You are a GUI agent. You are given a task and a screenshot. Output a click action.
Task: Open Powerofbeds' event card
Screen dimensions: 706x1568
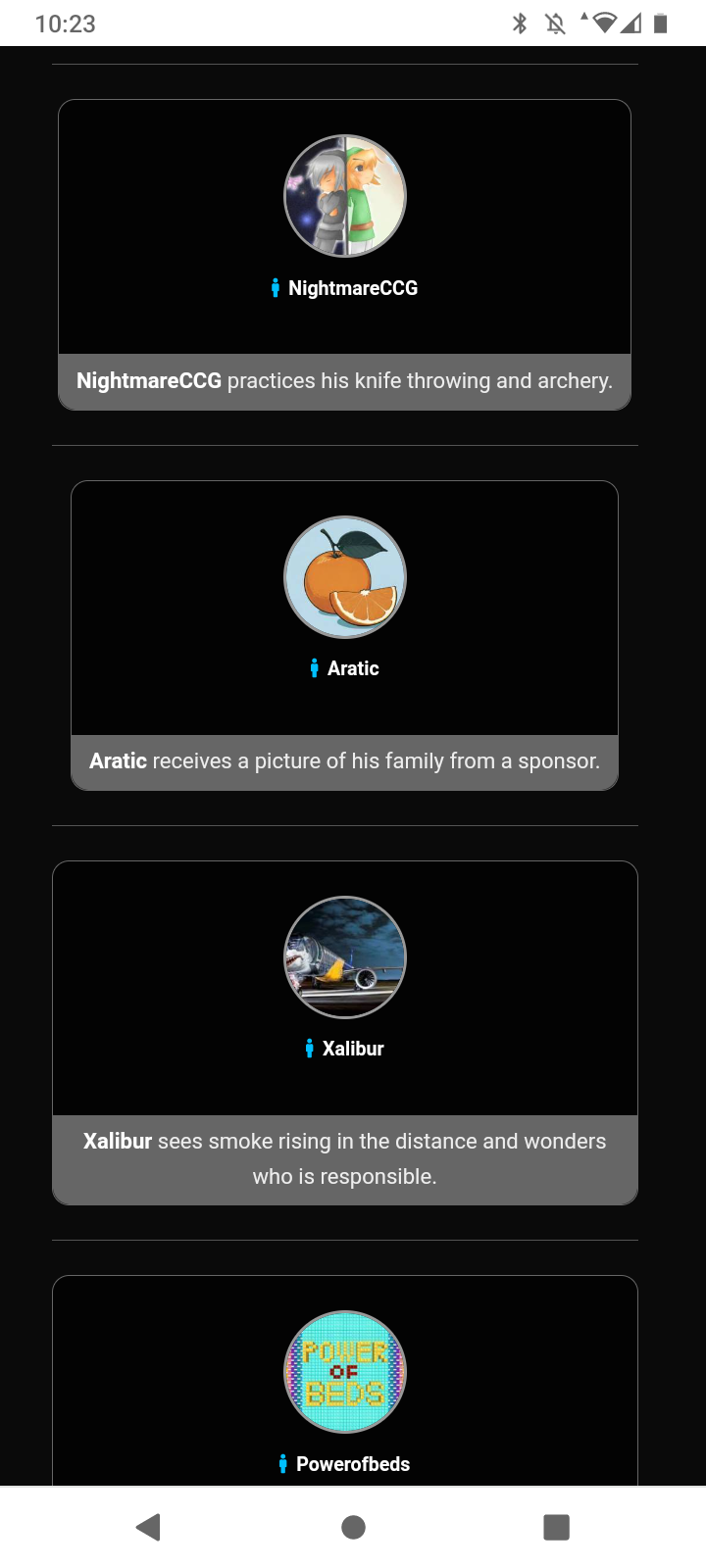[x=344, y=1382]
